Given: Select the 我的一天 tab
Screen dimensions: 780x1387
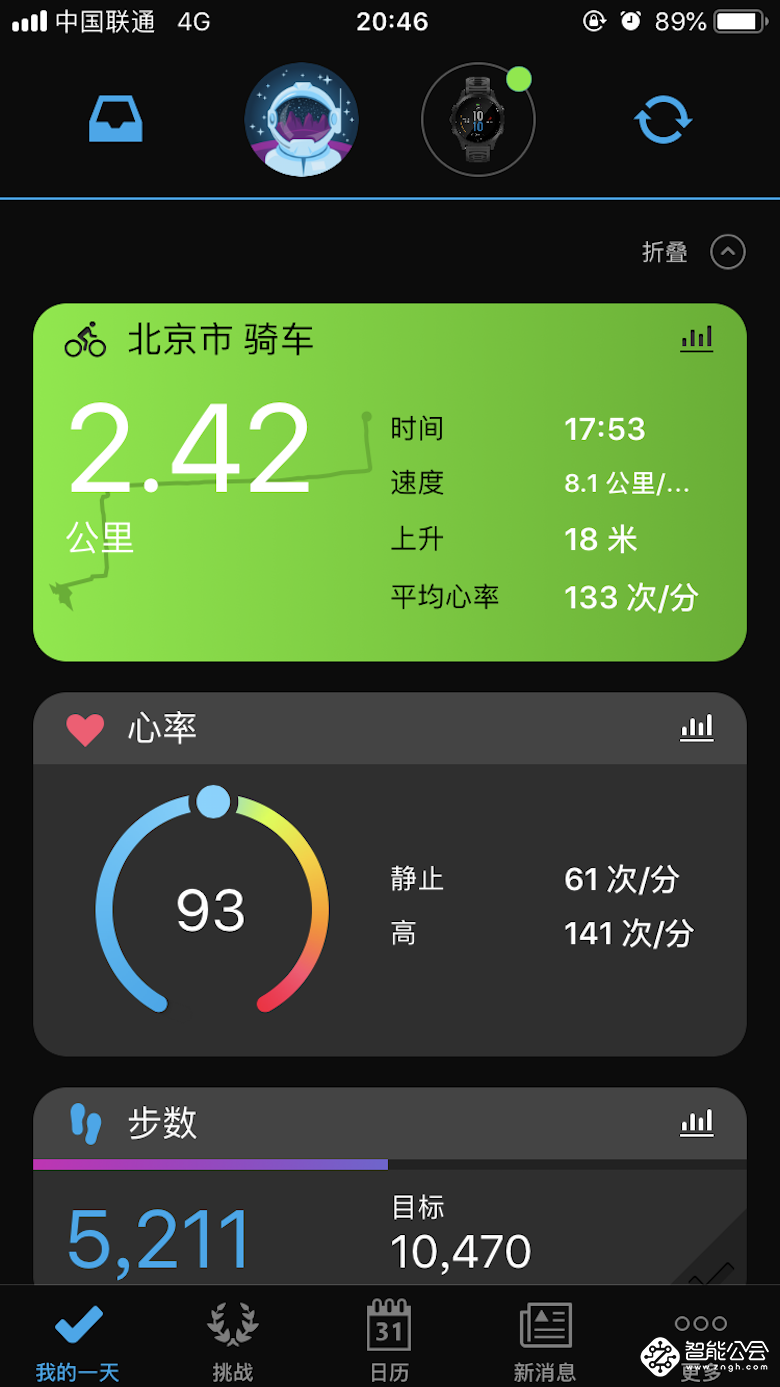Looking at the screenshot, I should pos(76,1340).
